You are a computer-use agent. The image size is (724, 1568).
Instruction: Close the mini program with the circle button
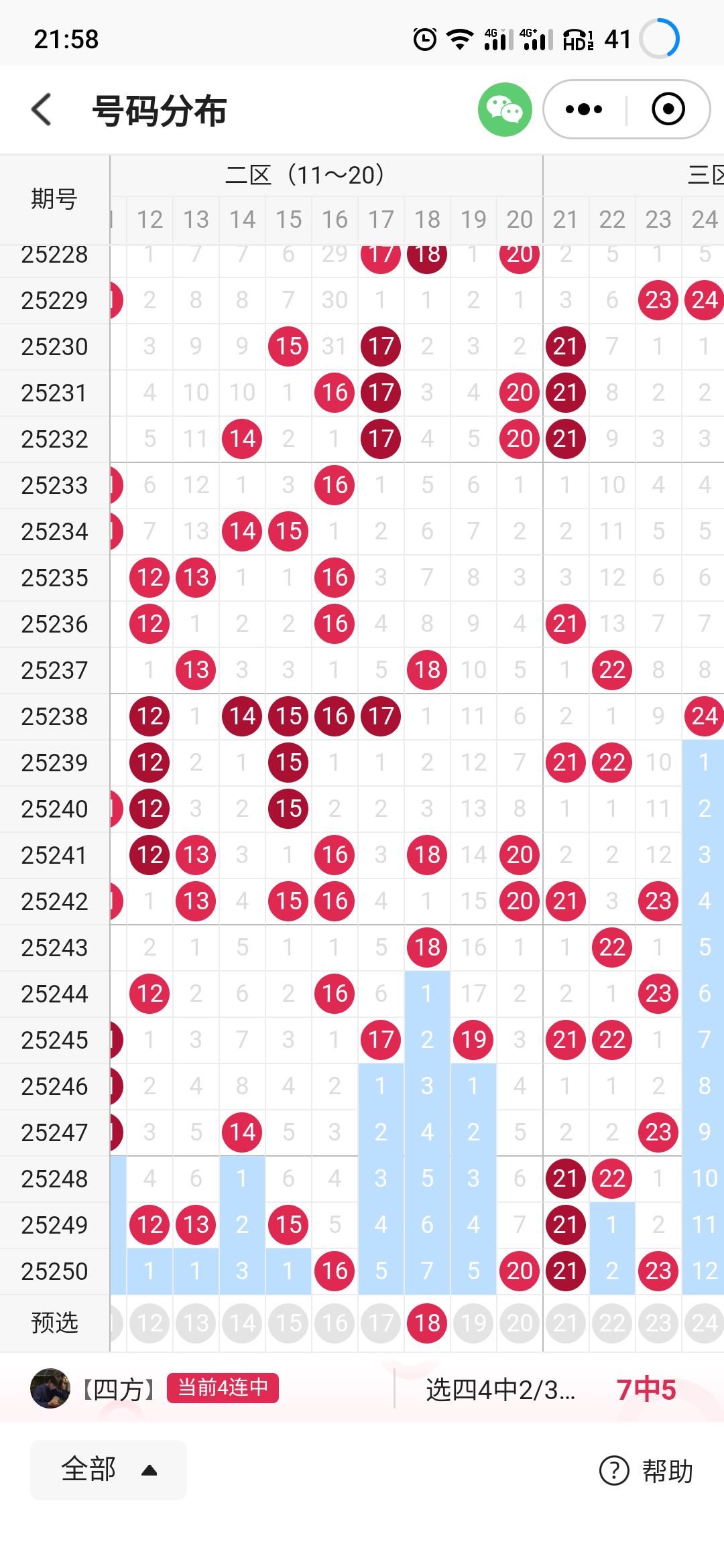click(x=668, y=109)
